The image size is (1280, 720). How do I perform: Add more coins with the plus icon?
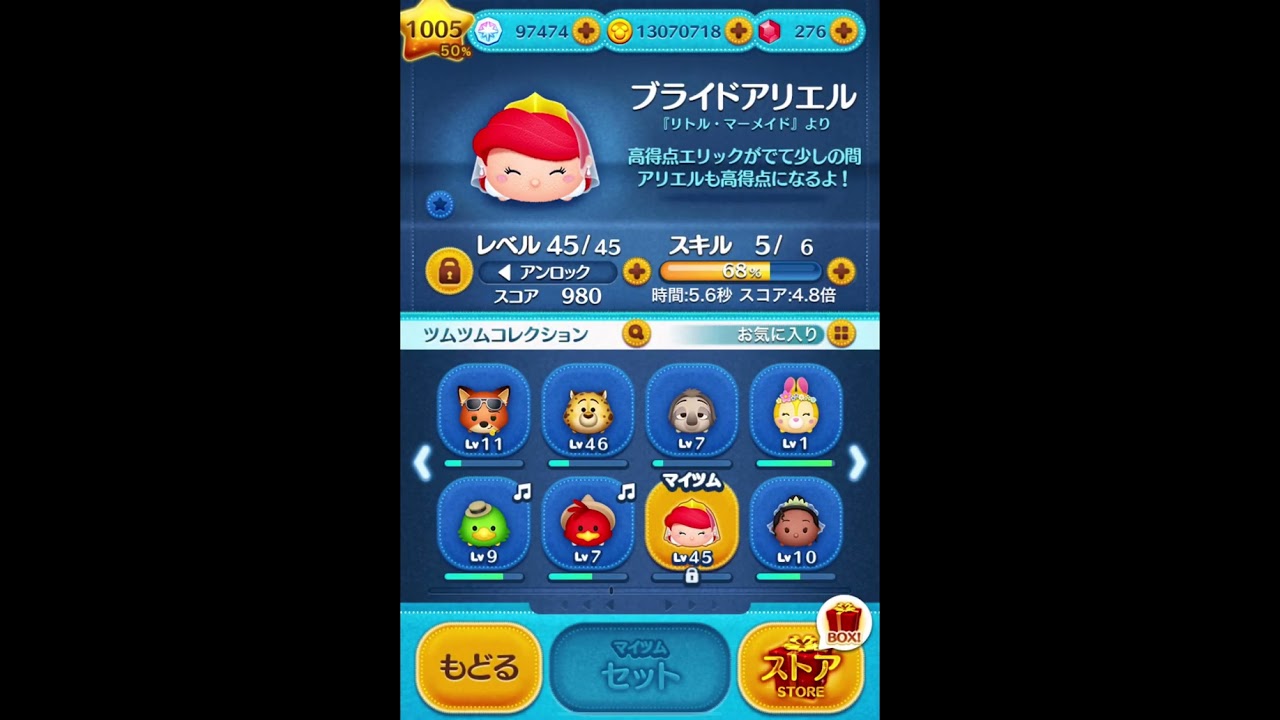pyautogui.click(x=738, y=31)
